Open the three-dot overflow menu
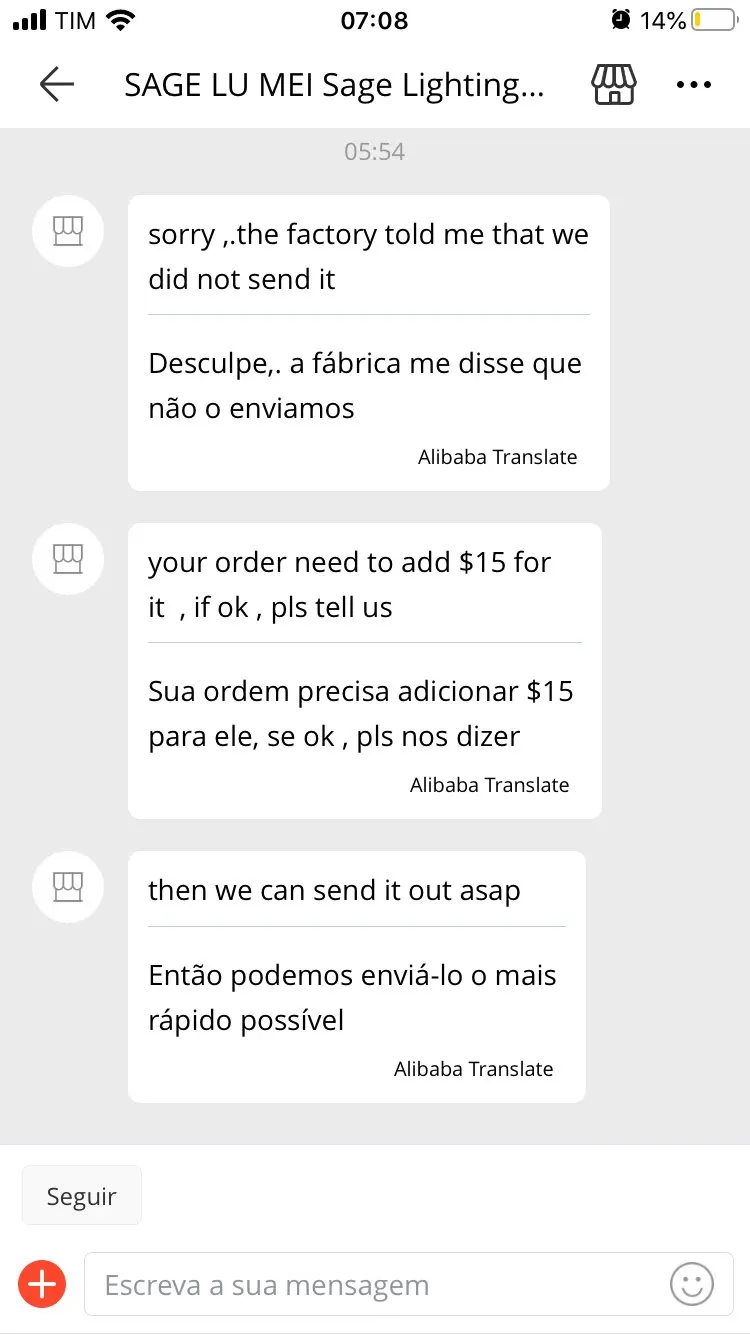Screen dimensions: 750x1334 click(x=694, y=85)
